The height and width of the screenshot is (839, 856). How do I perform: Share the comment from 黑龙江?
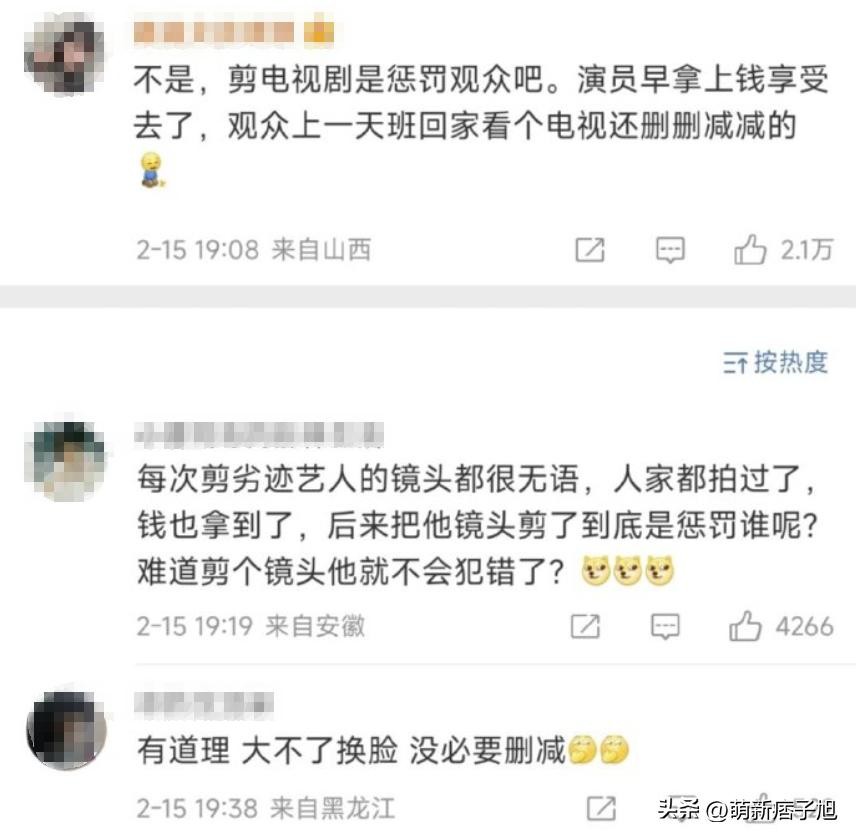tap(600, 807)
